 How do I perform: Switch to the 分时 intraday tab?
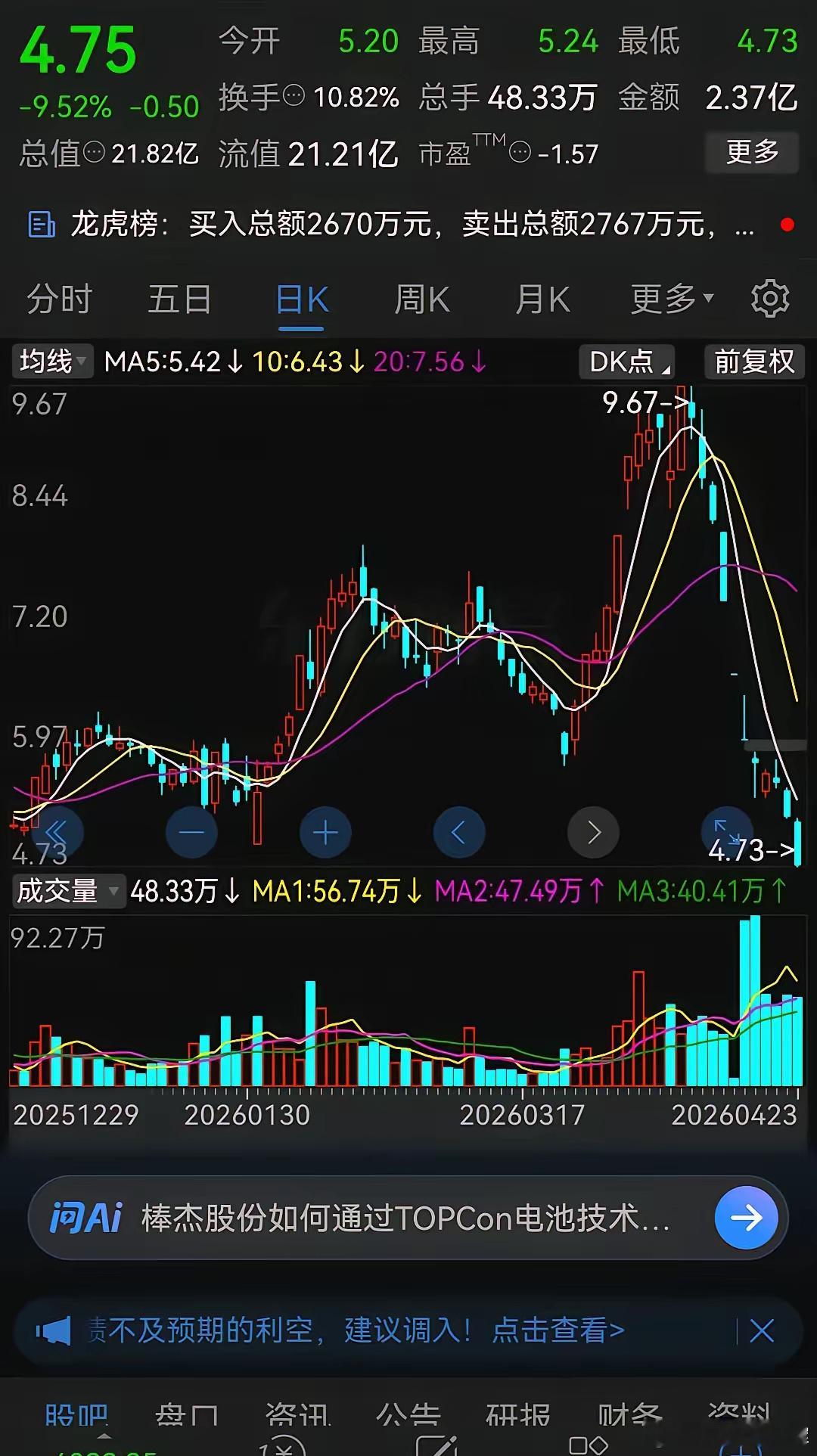point(58,299)
